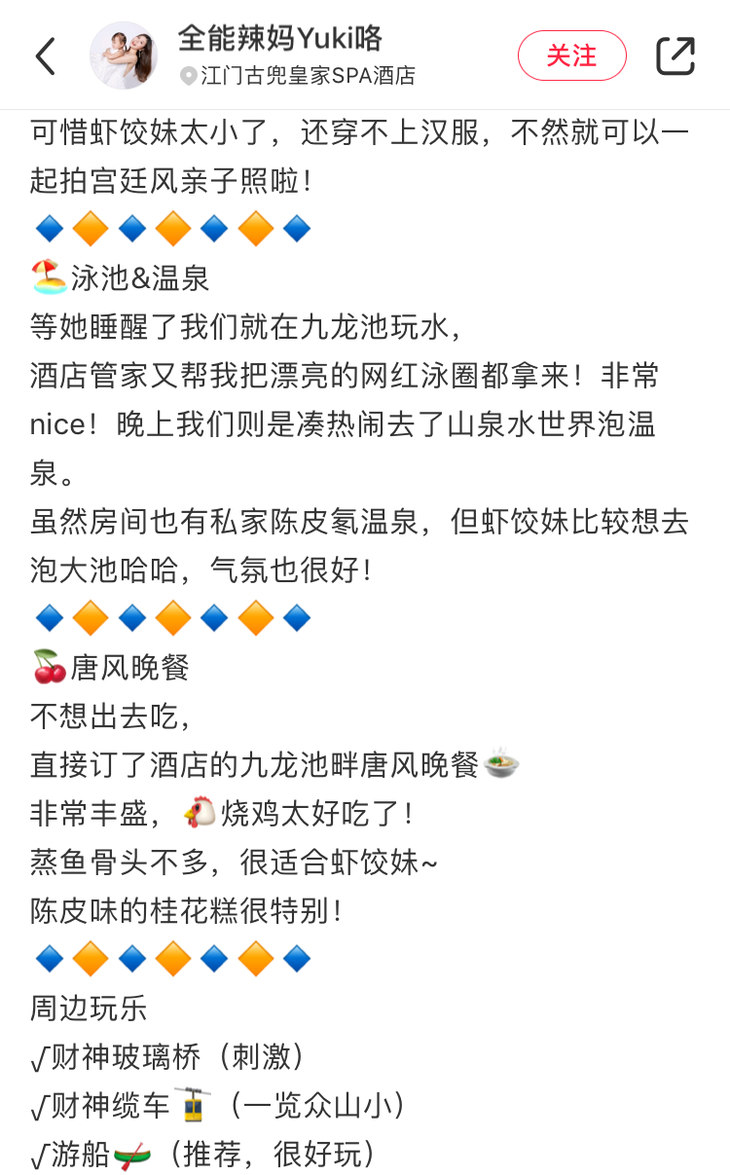Share this post via the share icon
730x1175 pixels.
coord(675,56)
